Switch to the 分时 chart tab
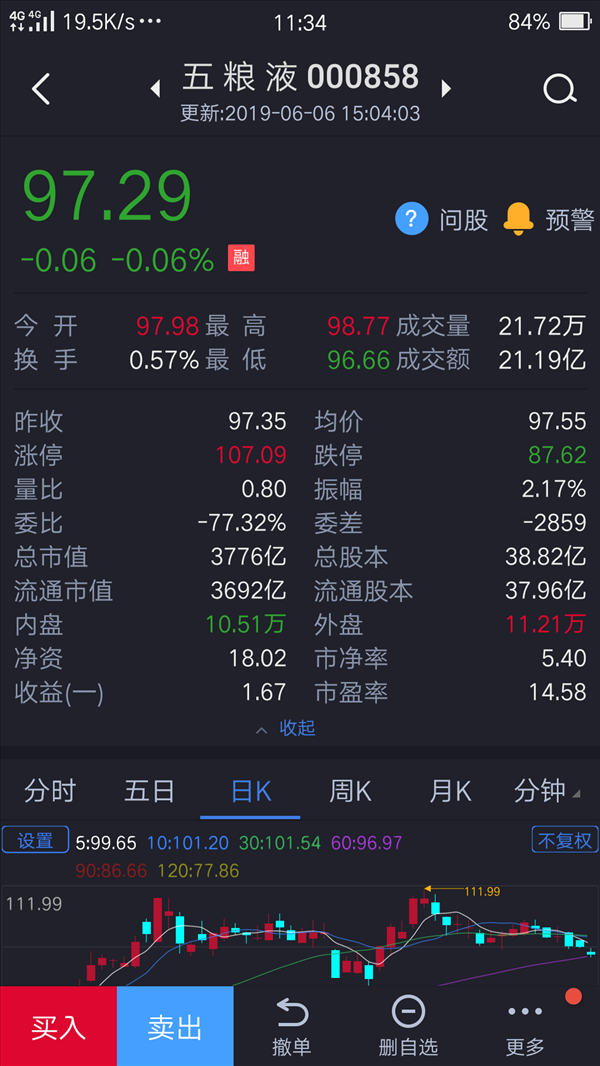This screenshot has width=600, height=1066. tap(50, 791)
